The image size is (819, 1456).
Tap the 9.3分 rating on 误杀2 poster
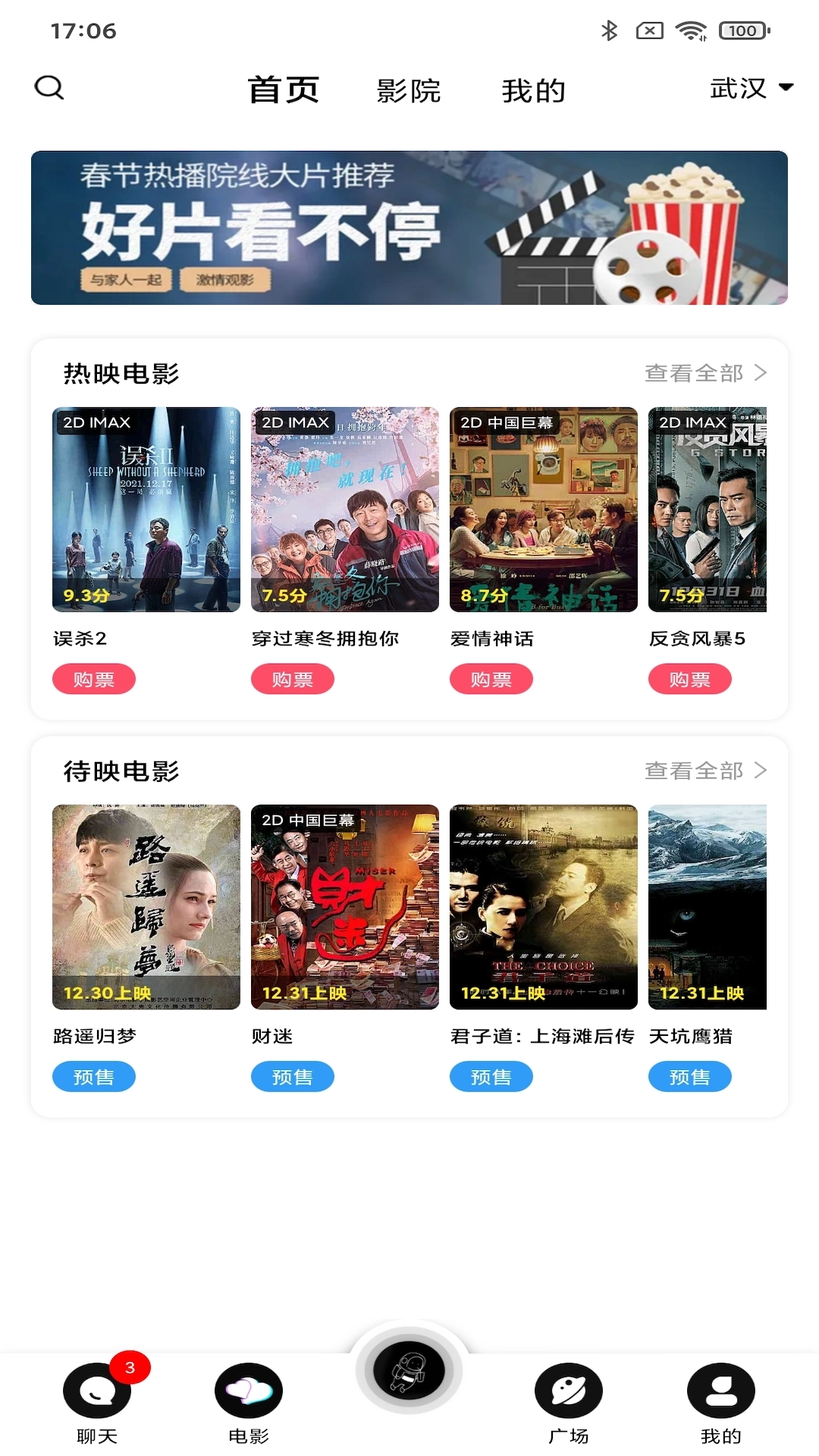(83, 598)
